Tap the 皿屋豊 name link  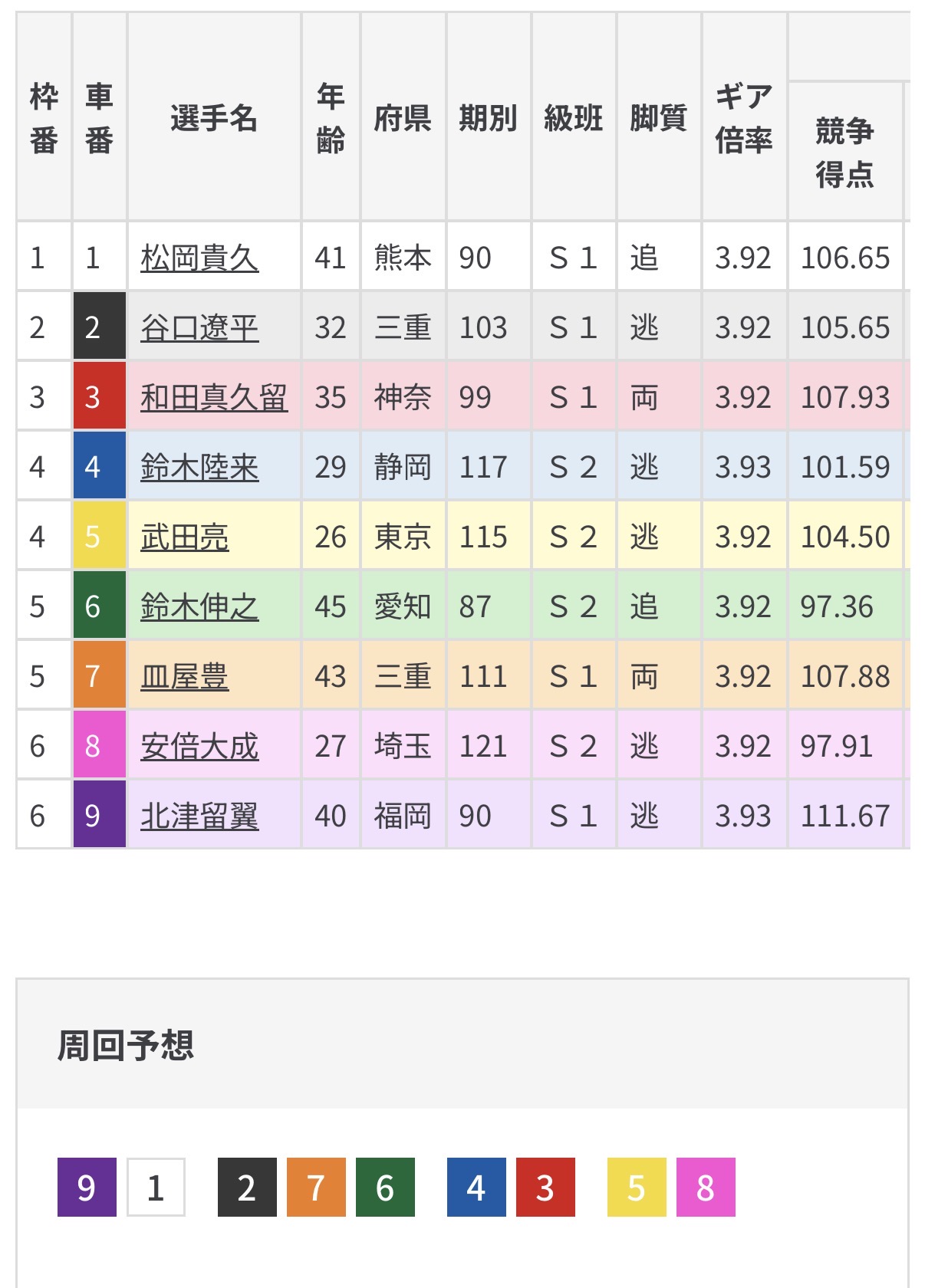point(185,677)
